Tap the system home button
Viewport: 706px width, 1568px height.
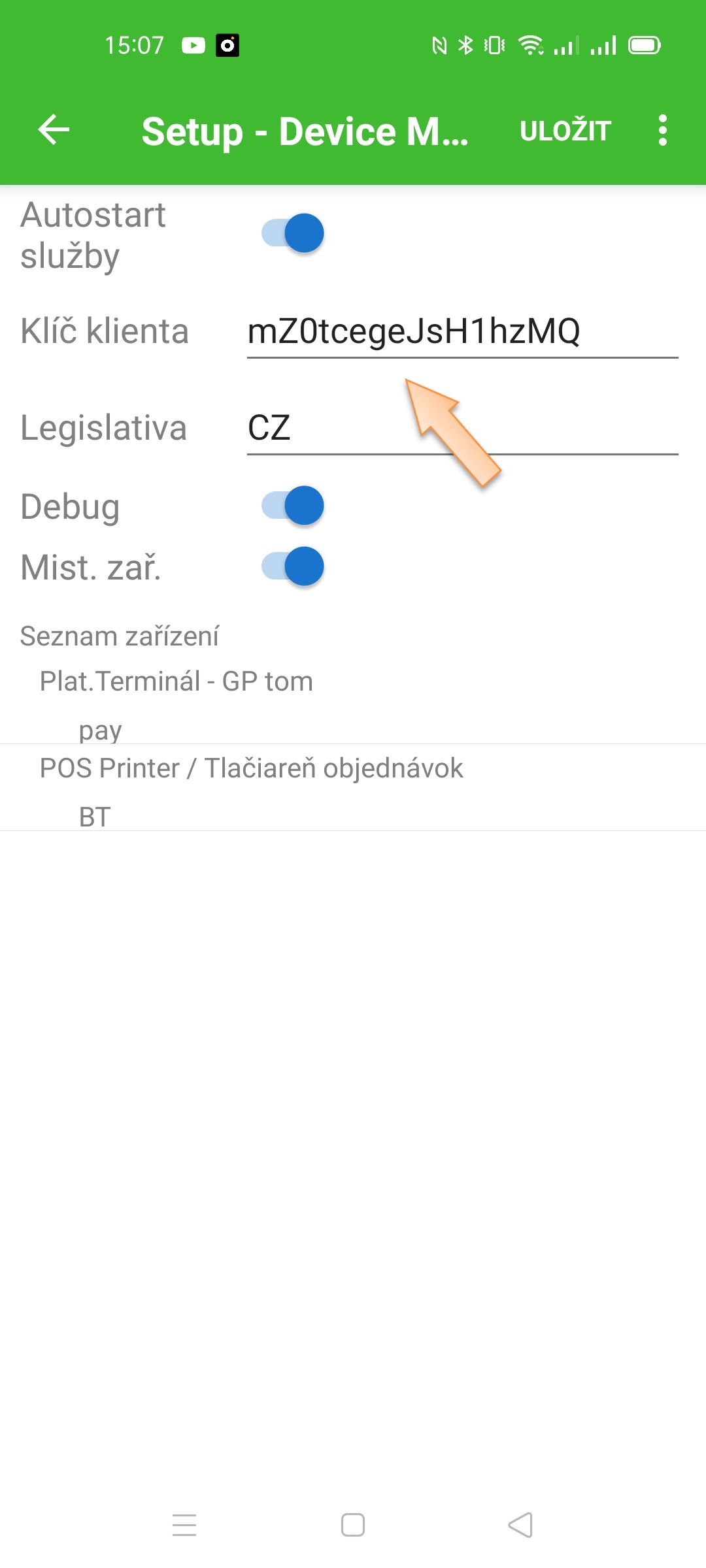[353, 1526]
